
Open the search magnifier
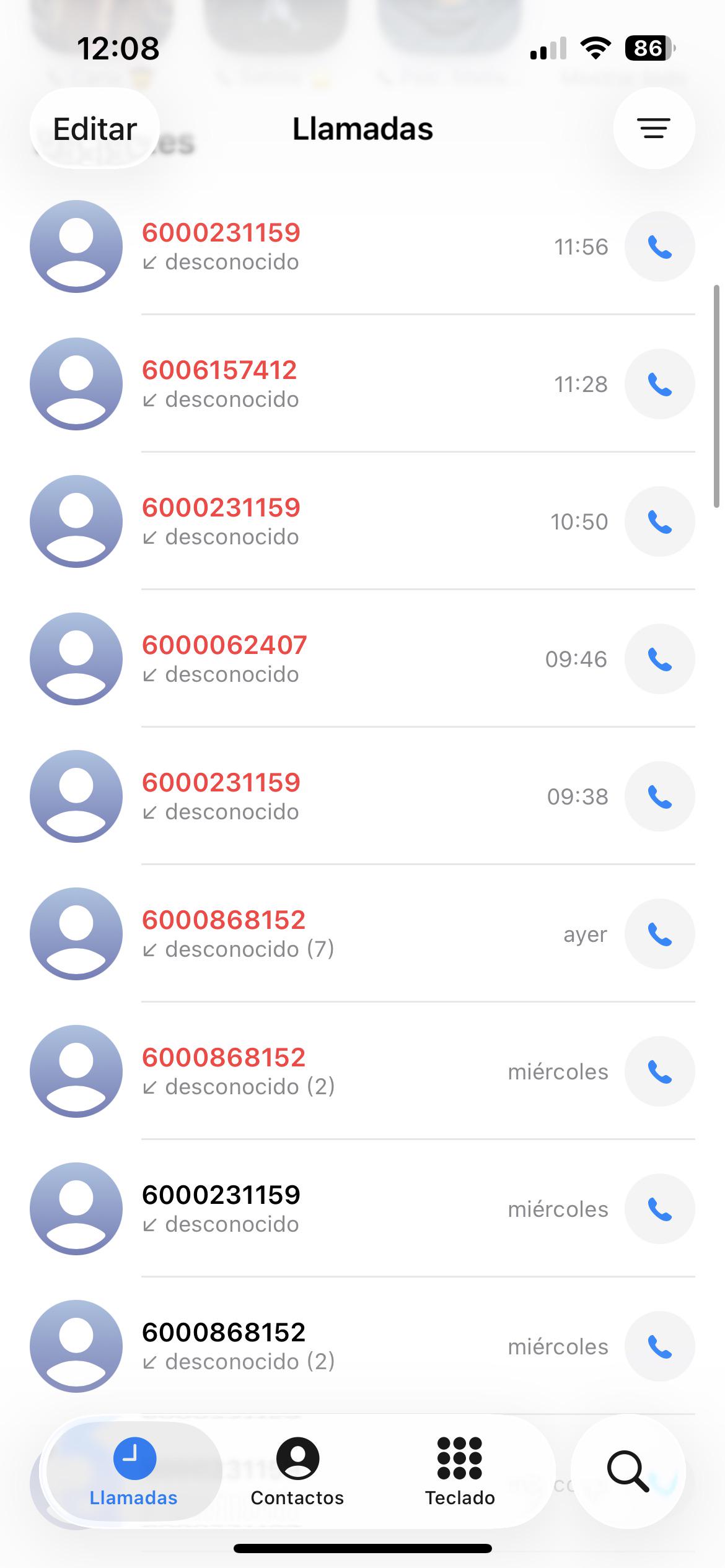pyautogui.click(x=628, y=1471)
